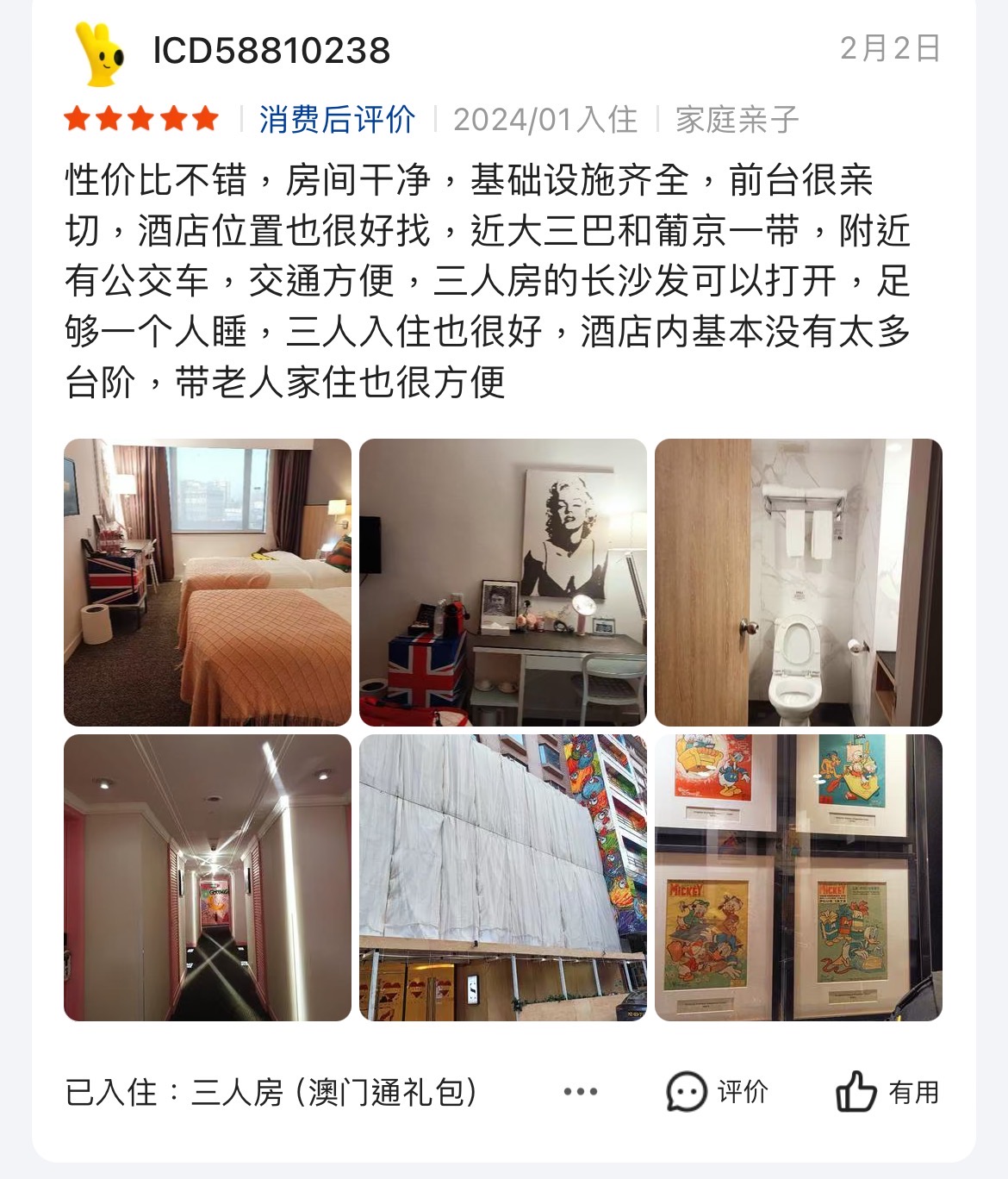Open the bathroom toilet photo
This screenshot has width=1008, height=1179.
coord(798,583)
